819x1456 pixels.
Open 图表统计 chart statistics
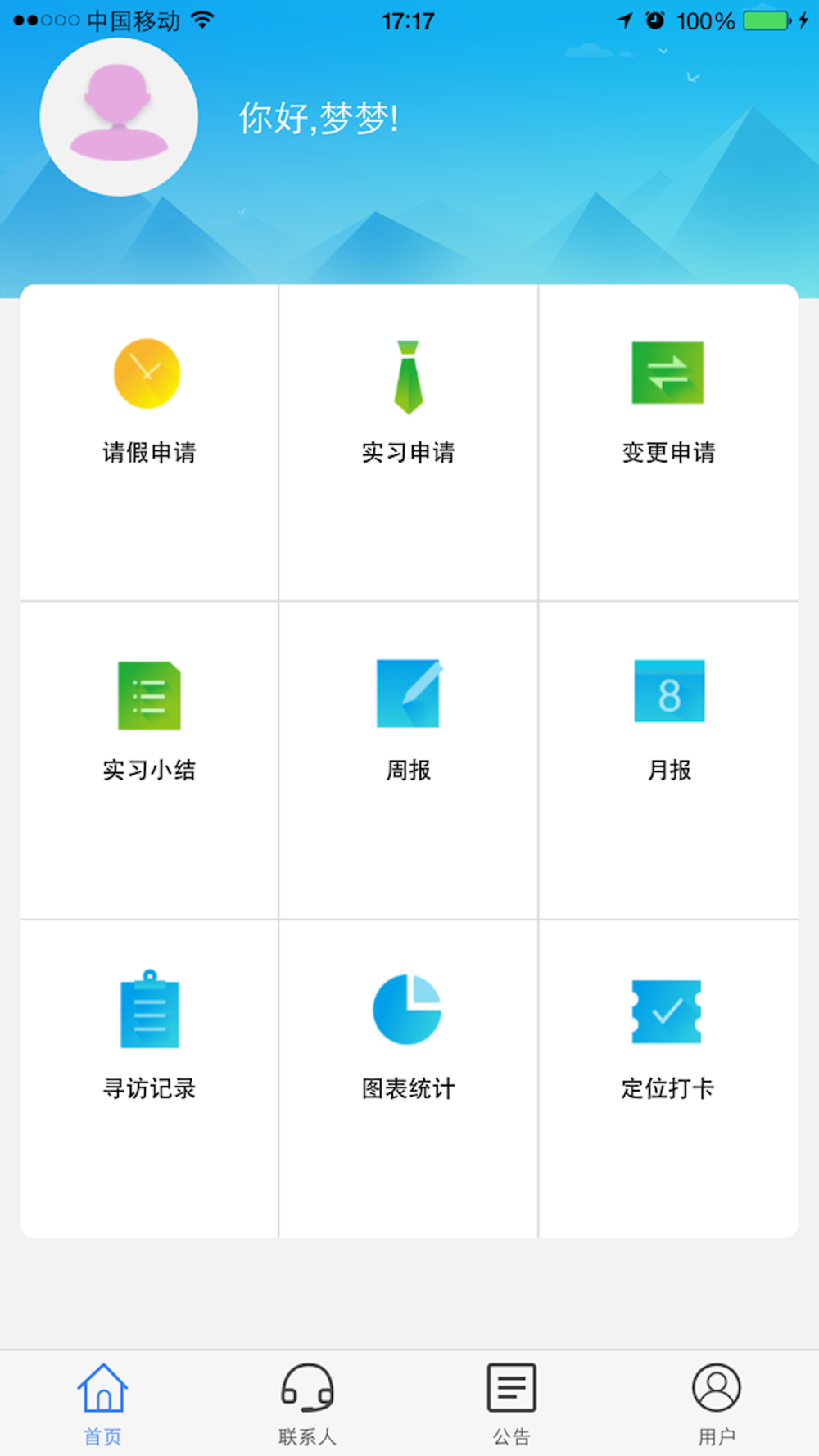tap(408, 1036)
